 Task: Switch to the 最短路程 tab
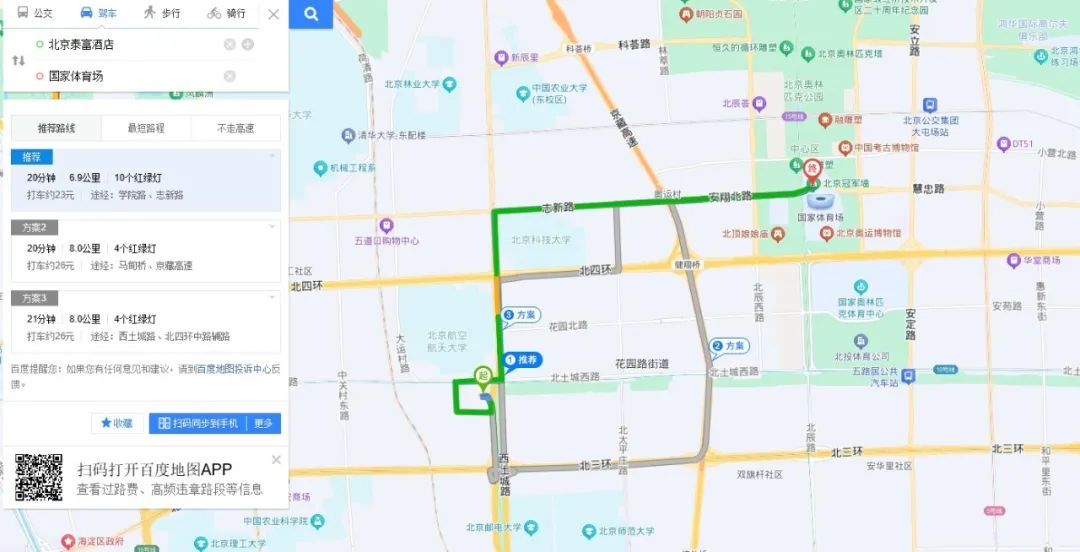[146, 128]
